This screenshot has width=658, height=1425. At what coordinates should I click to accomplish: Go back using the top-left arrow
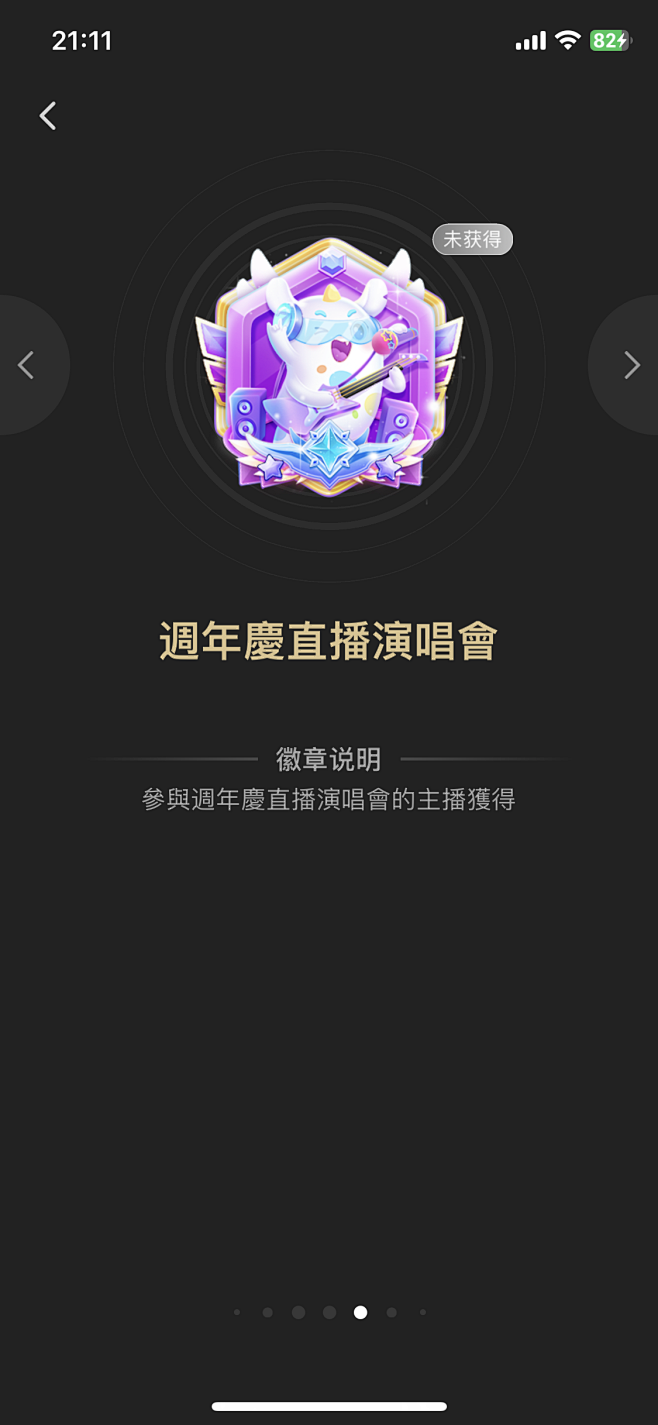[47, 116]
